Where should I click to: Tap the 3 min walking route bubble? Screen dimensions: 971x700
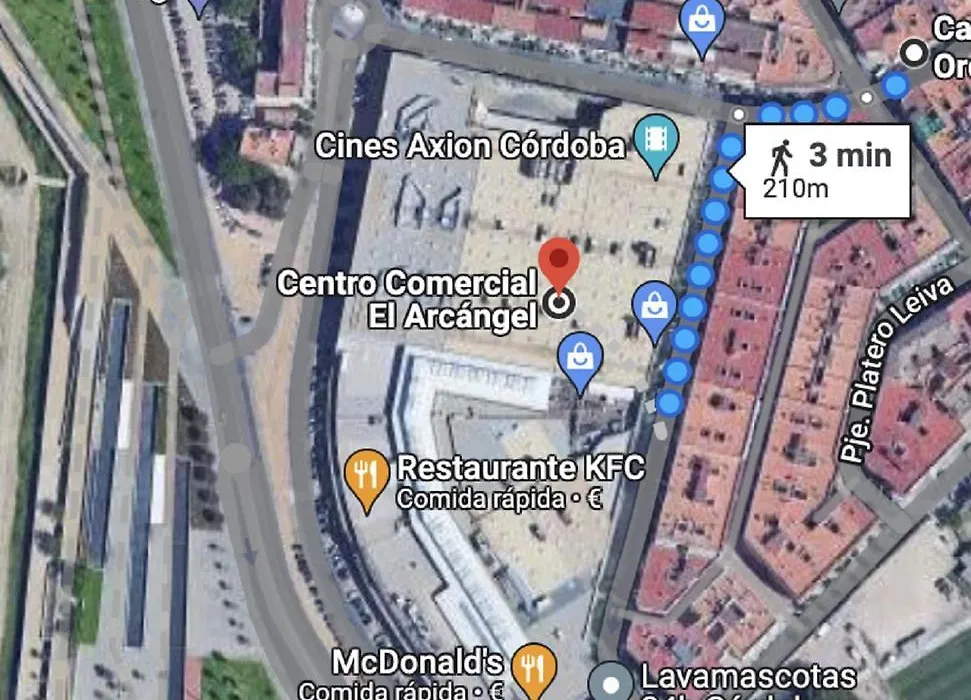pos(827,170)
